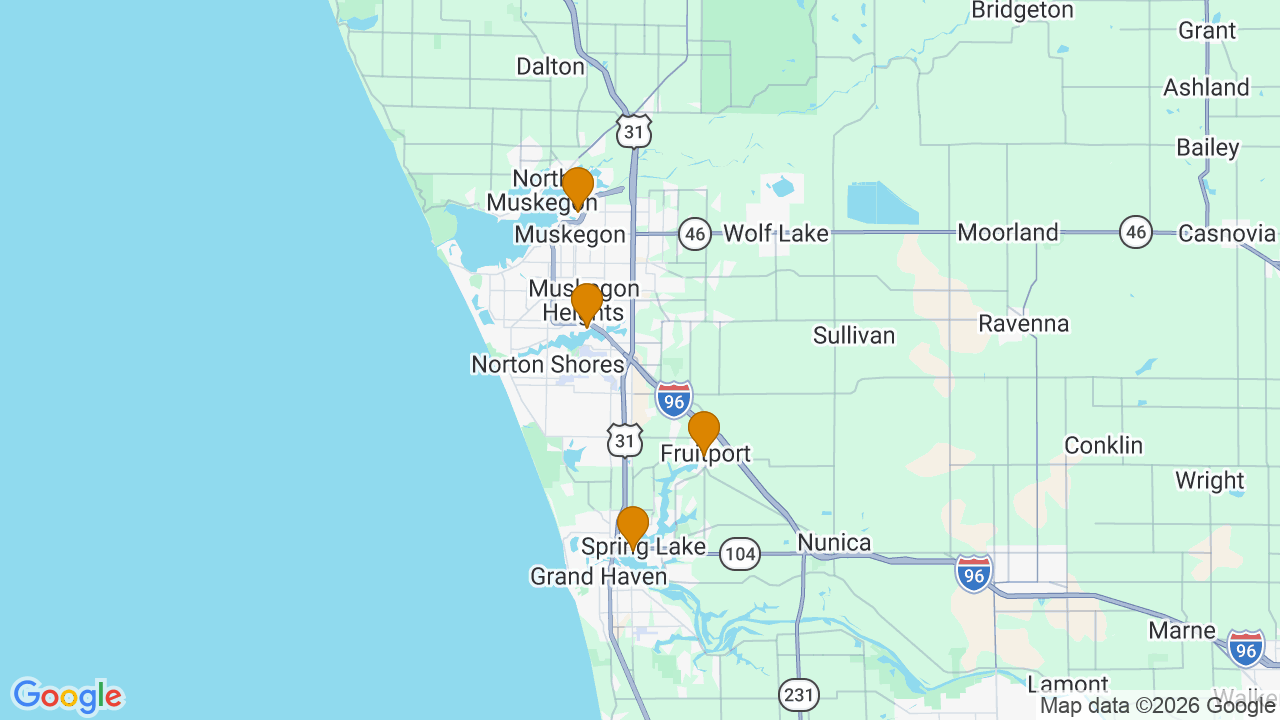The image size is (1280, 720).
Task: Tap the map marker above Fruitport
Action: pos(704,430)
